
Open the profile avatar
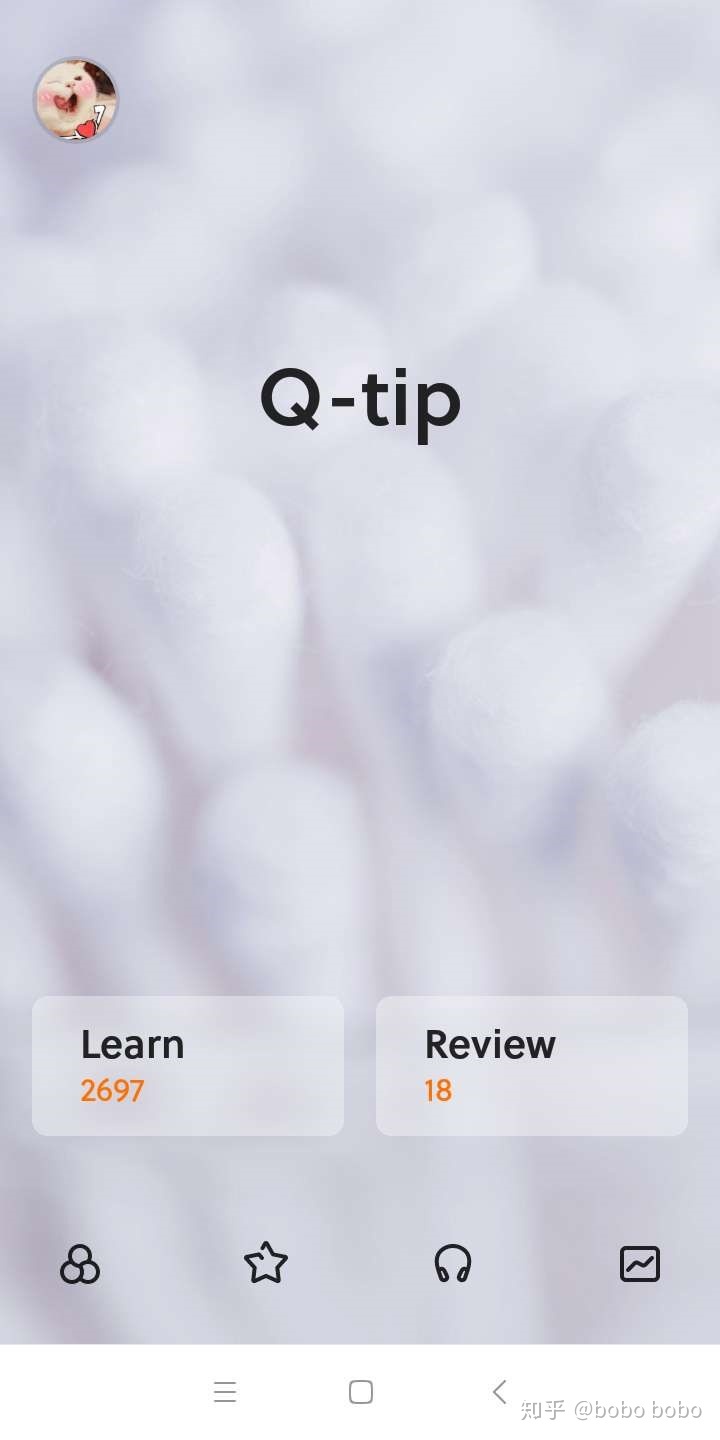(76, 100)
